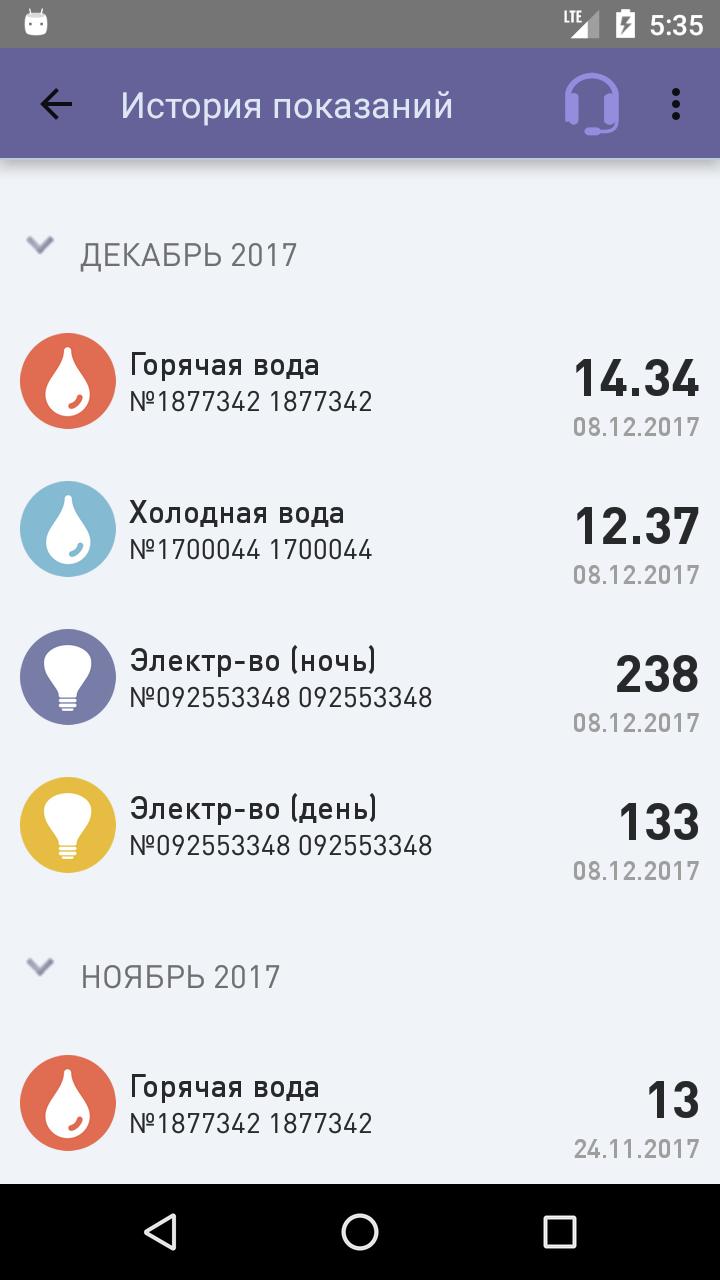Open Горячая вода reading from 08.12.2017
The height and width of the screenshot is (1280, 720).
[360, 382]
